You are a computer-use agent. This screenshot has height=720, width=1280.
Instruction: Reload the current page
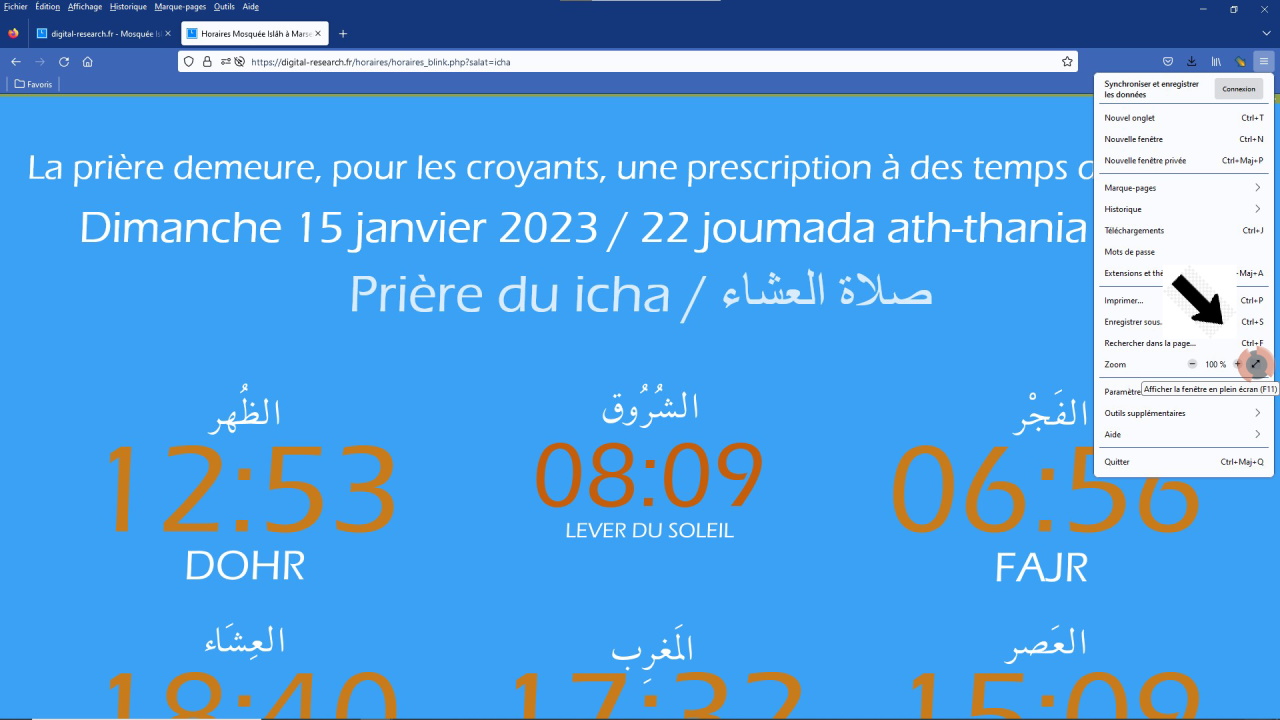64,61
